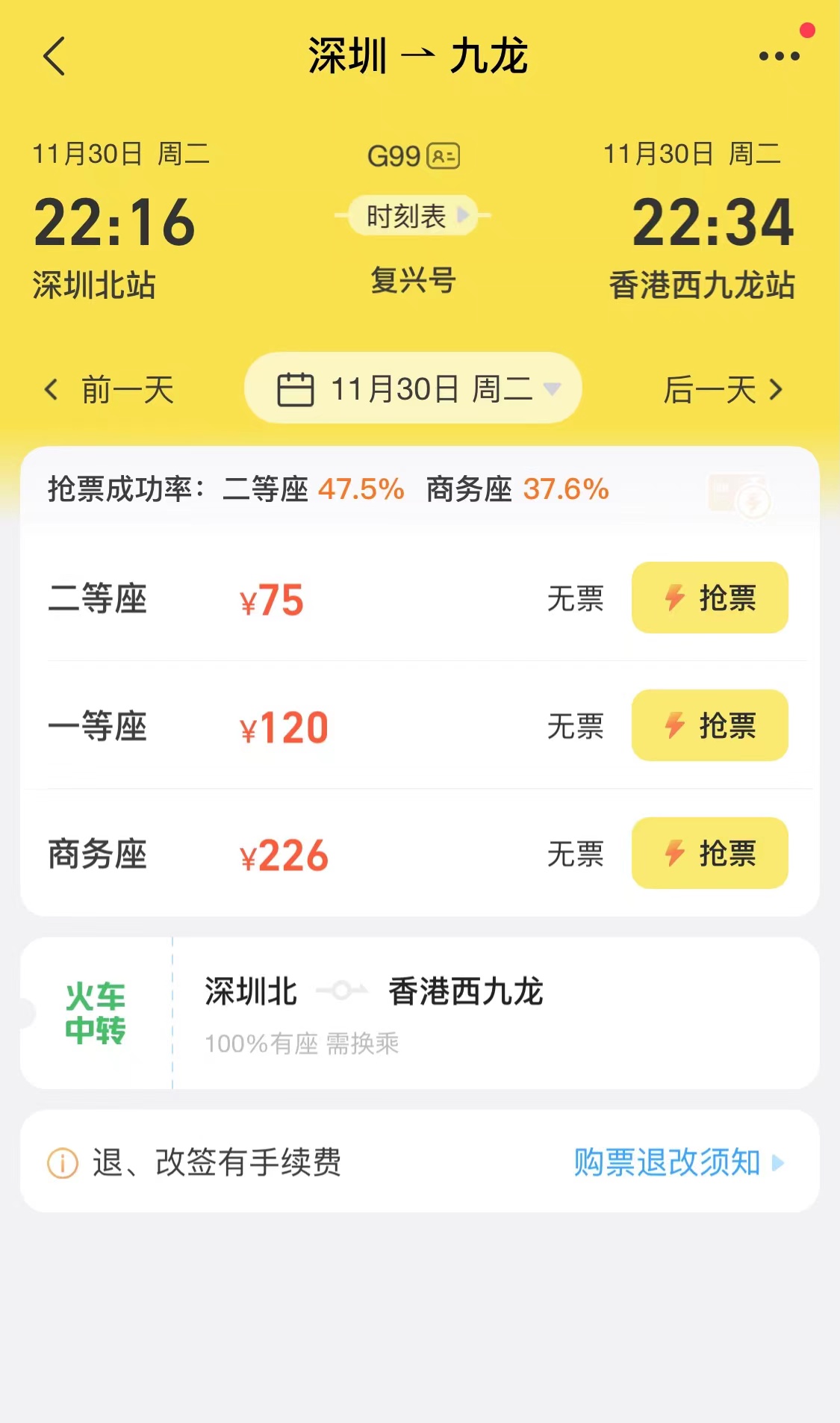Open the speed-up pack icon beside success rates
This screenshot has height=1423, width=840.
pyautogui.click(x=741, y=495)
